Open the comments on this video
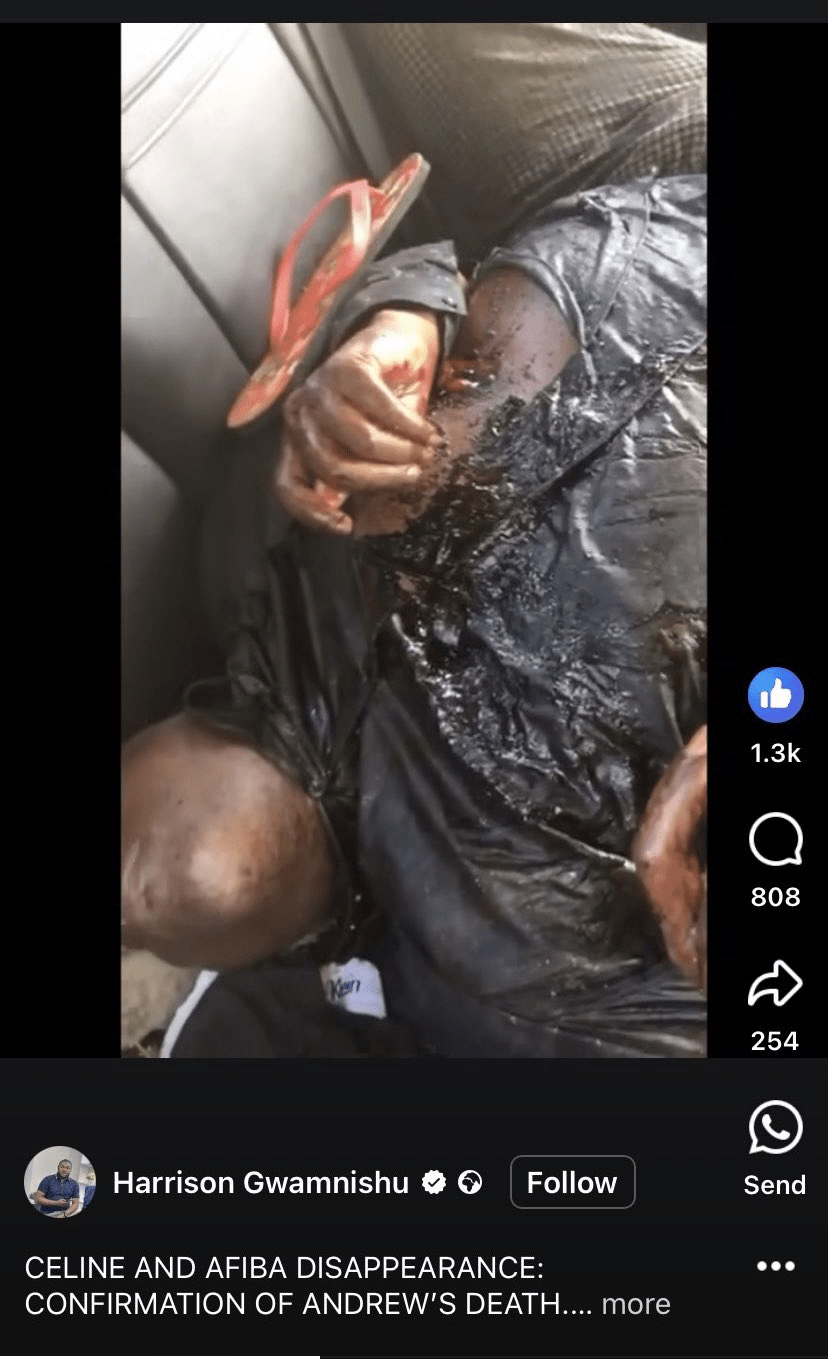The width and height of the screenshot is (828, 1359). point(776,841)
